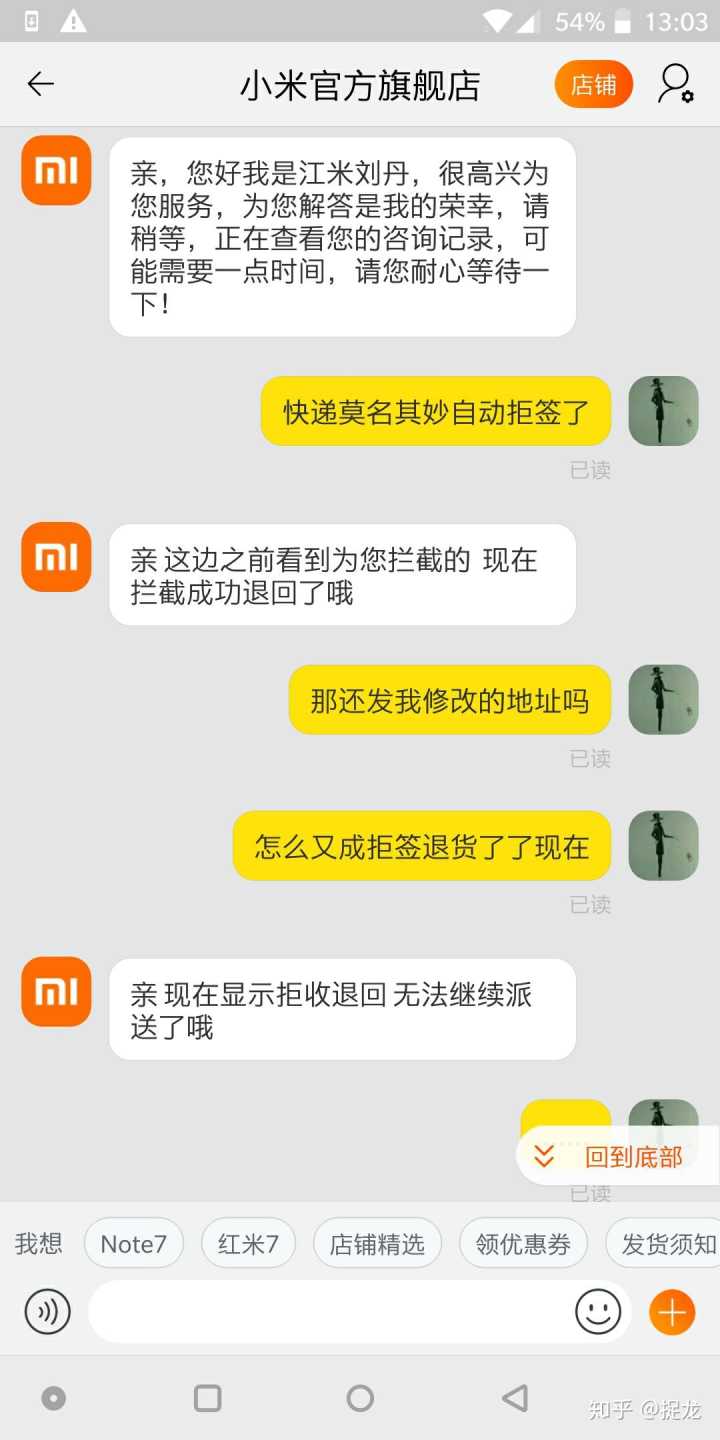Select the Note7 quick chip

[x=134, y=1244]
